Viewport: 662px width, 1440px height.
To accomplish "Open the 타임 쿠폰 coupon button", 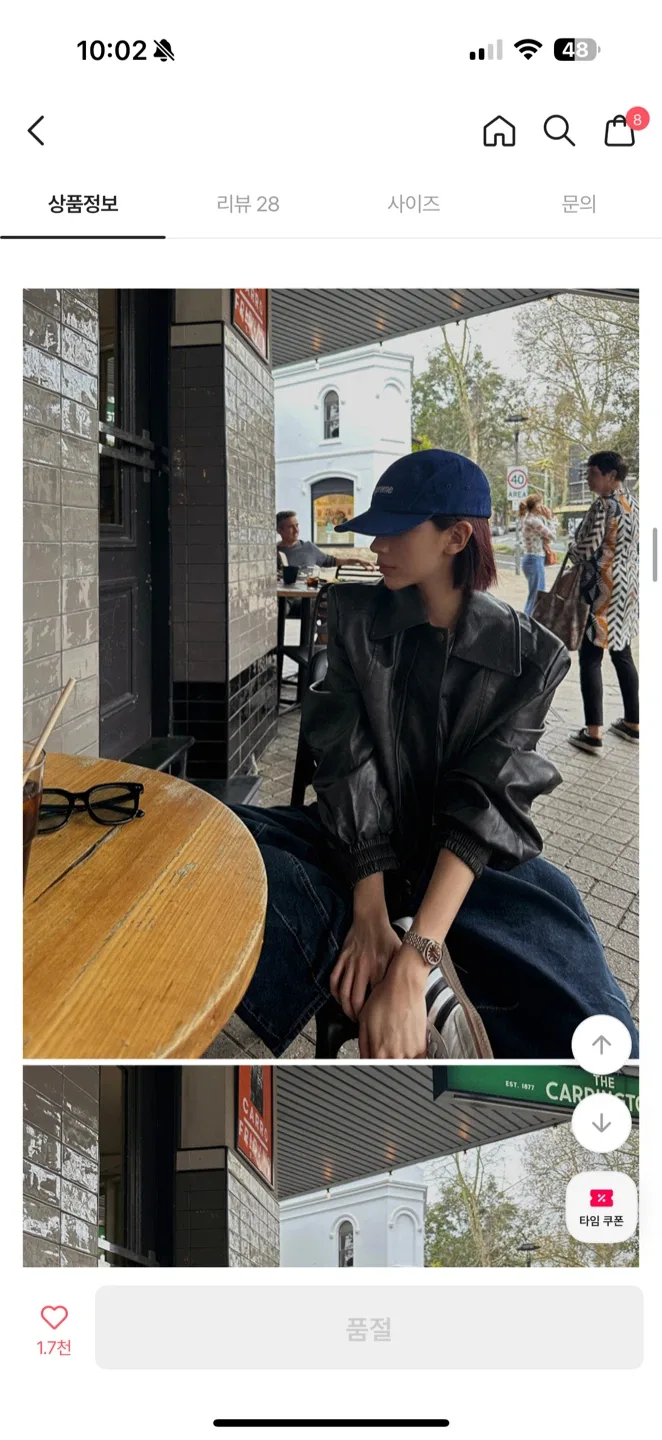I will [601, 1207].
